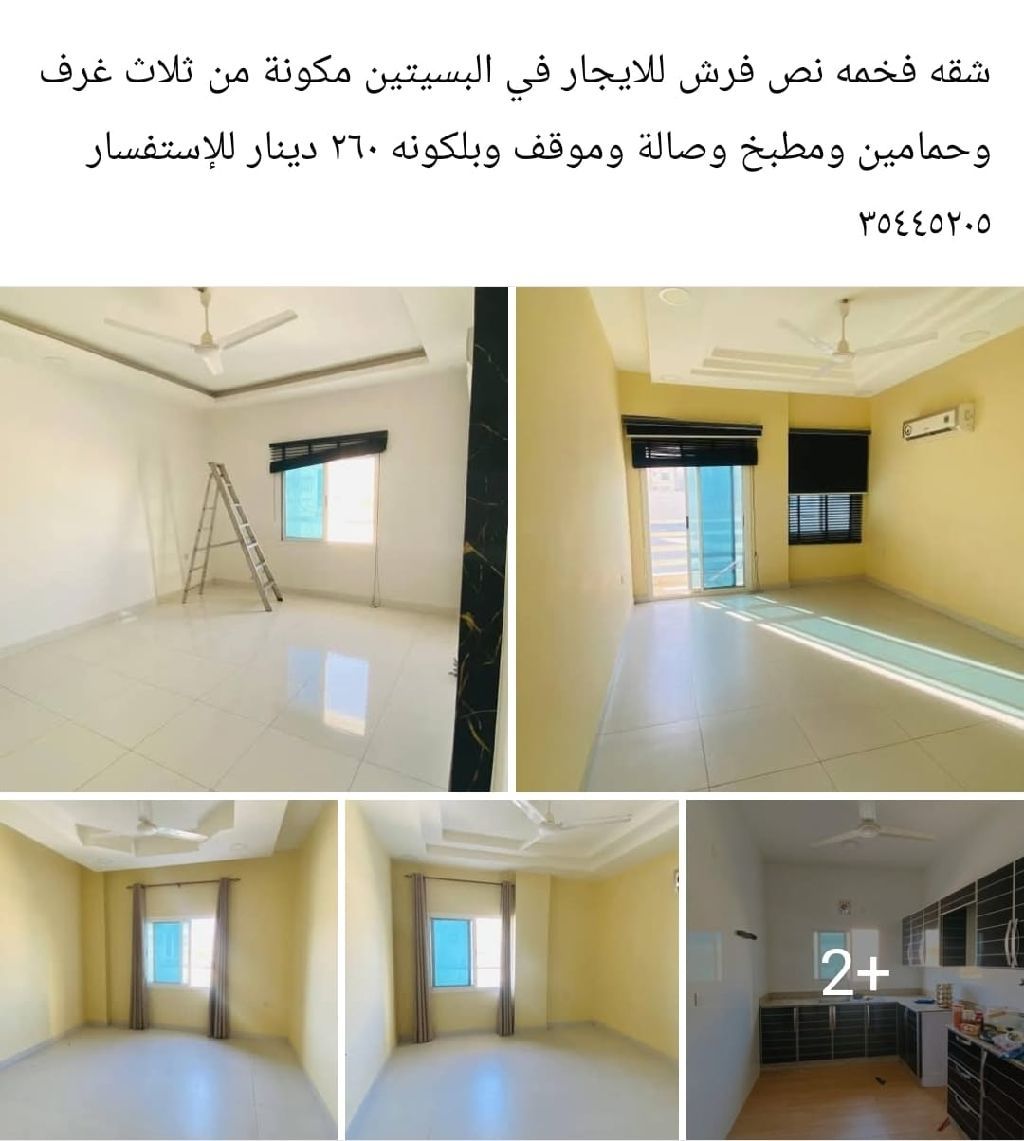Open the white room photo with ladder
The width and height of the screenshot is (1024, 1141).
tap(253, 539)
